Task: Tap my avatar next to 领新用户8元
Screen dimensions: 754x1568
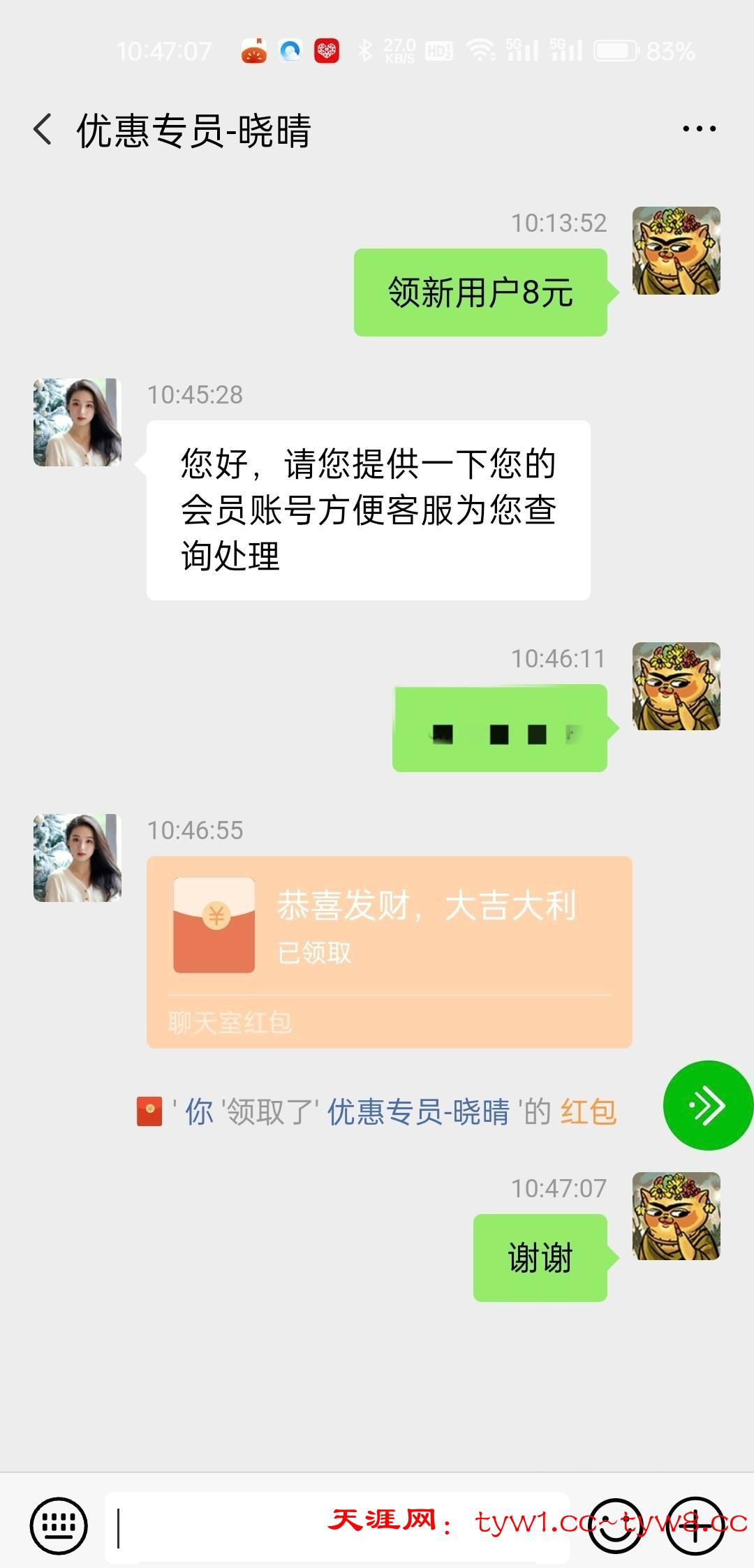Action: (676, 251)
